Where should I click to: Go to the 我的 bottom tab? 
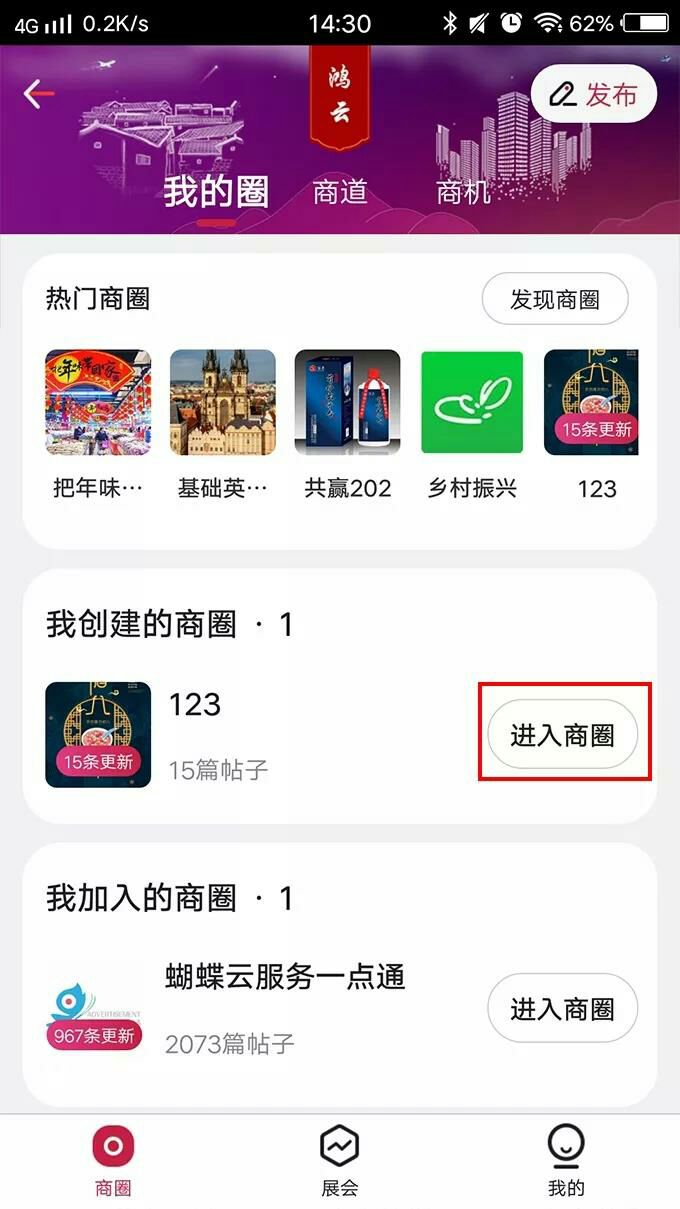click(x=566, y=1160)
